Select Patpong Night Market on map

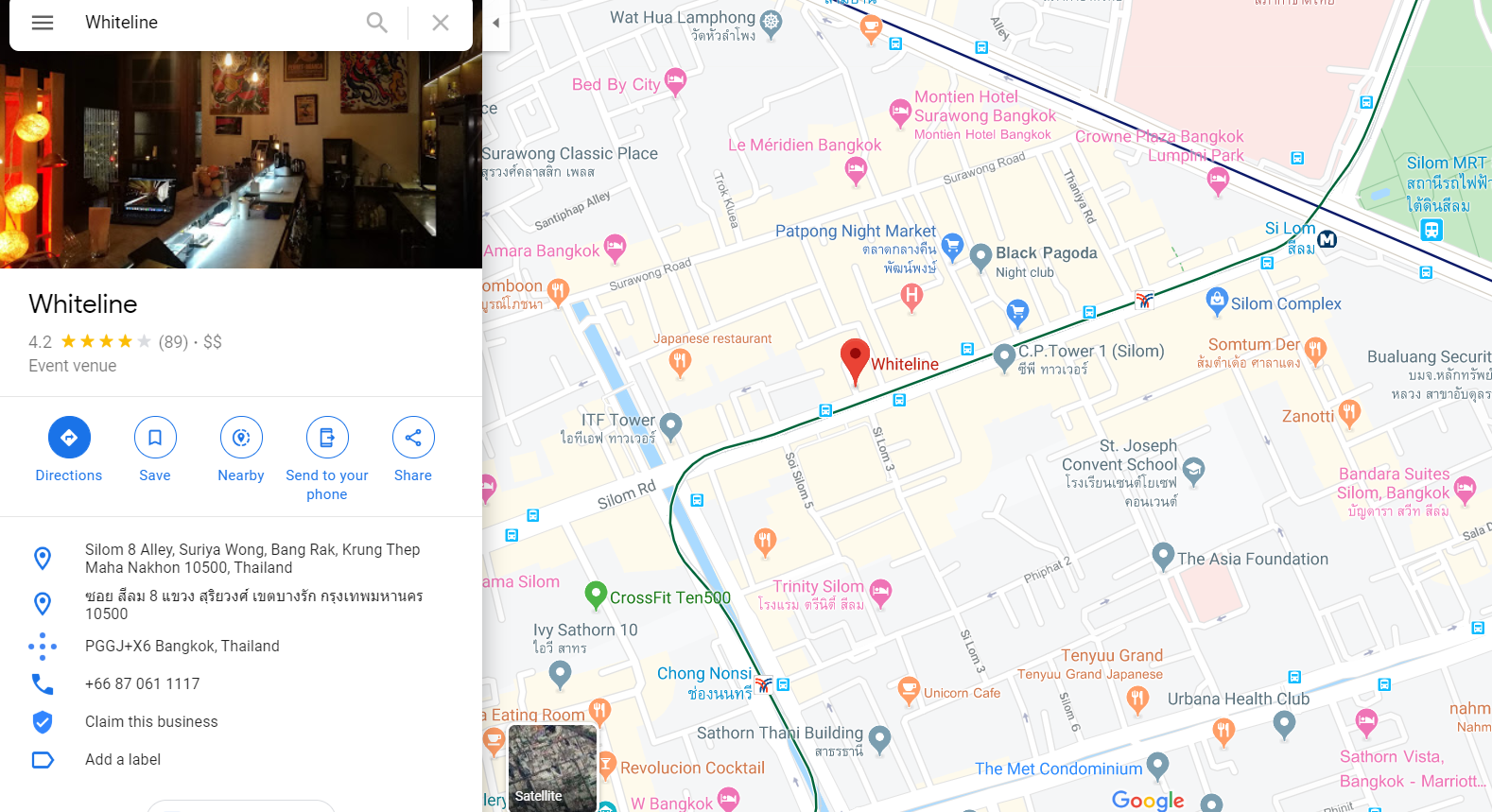pyautogui.click(x=952, y=246)
